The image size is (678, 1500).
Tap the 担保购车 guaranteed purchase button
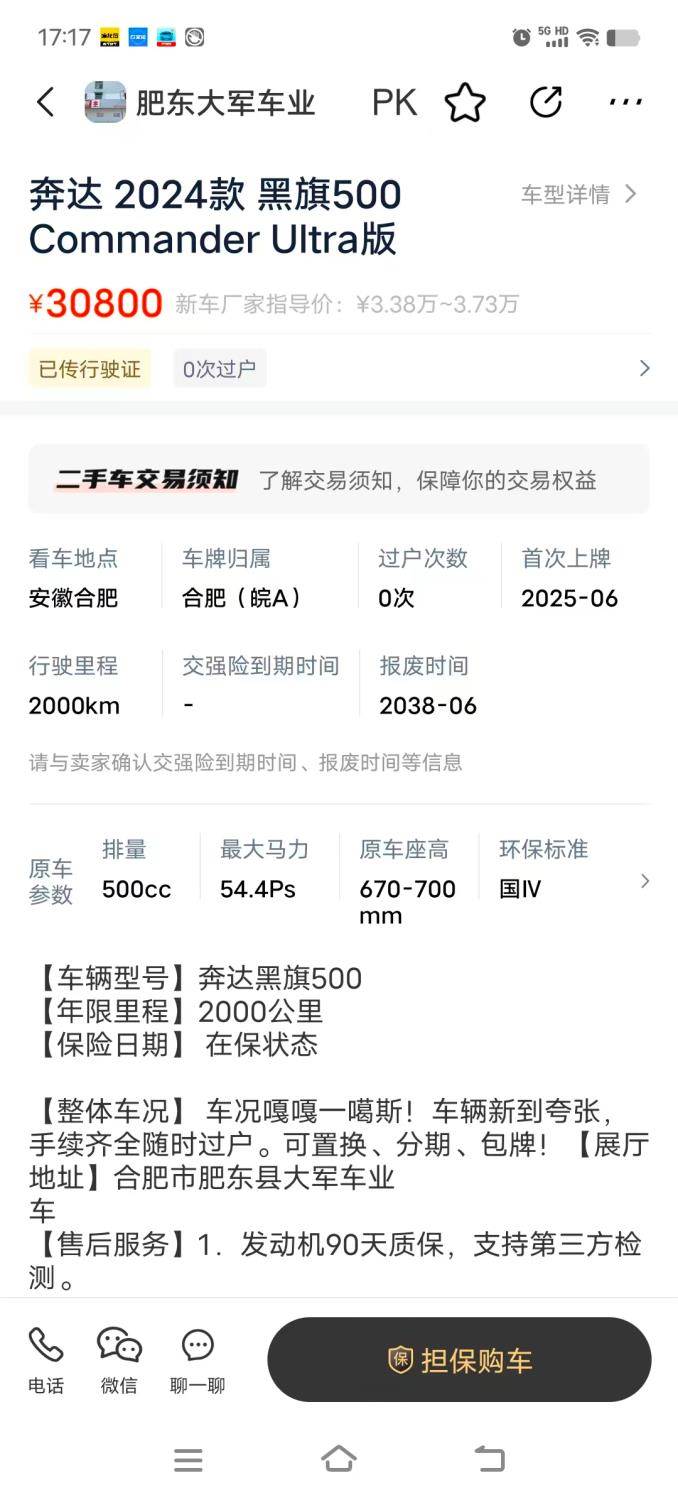(x=459, y=1360)
